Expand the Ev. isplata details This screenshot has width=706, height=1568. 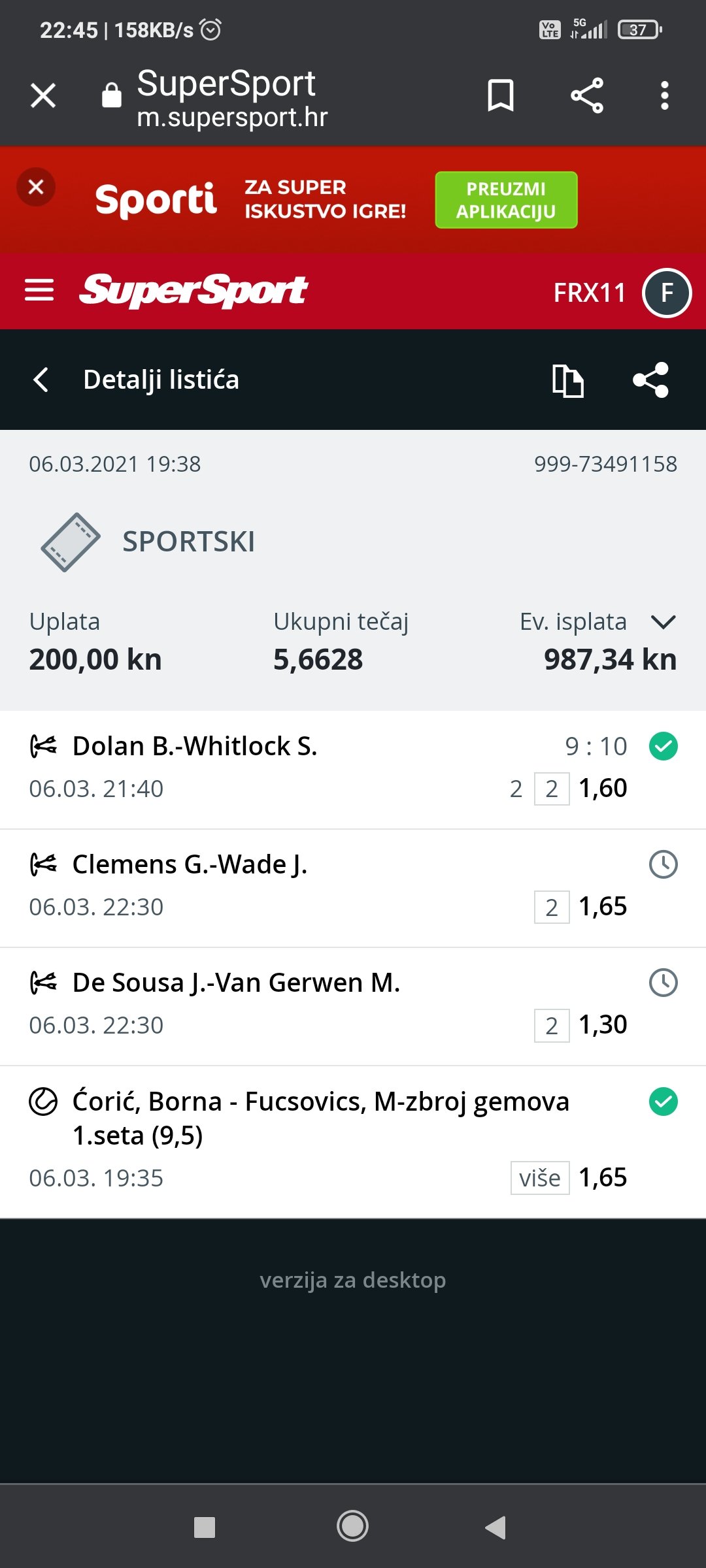pyautogui.click(x=664, y=622)
